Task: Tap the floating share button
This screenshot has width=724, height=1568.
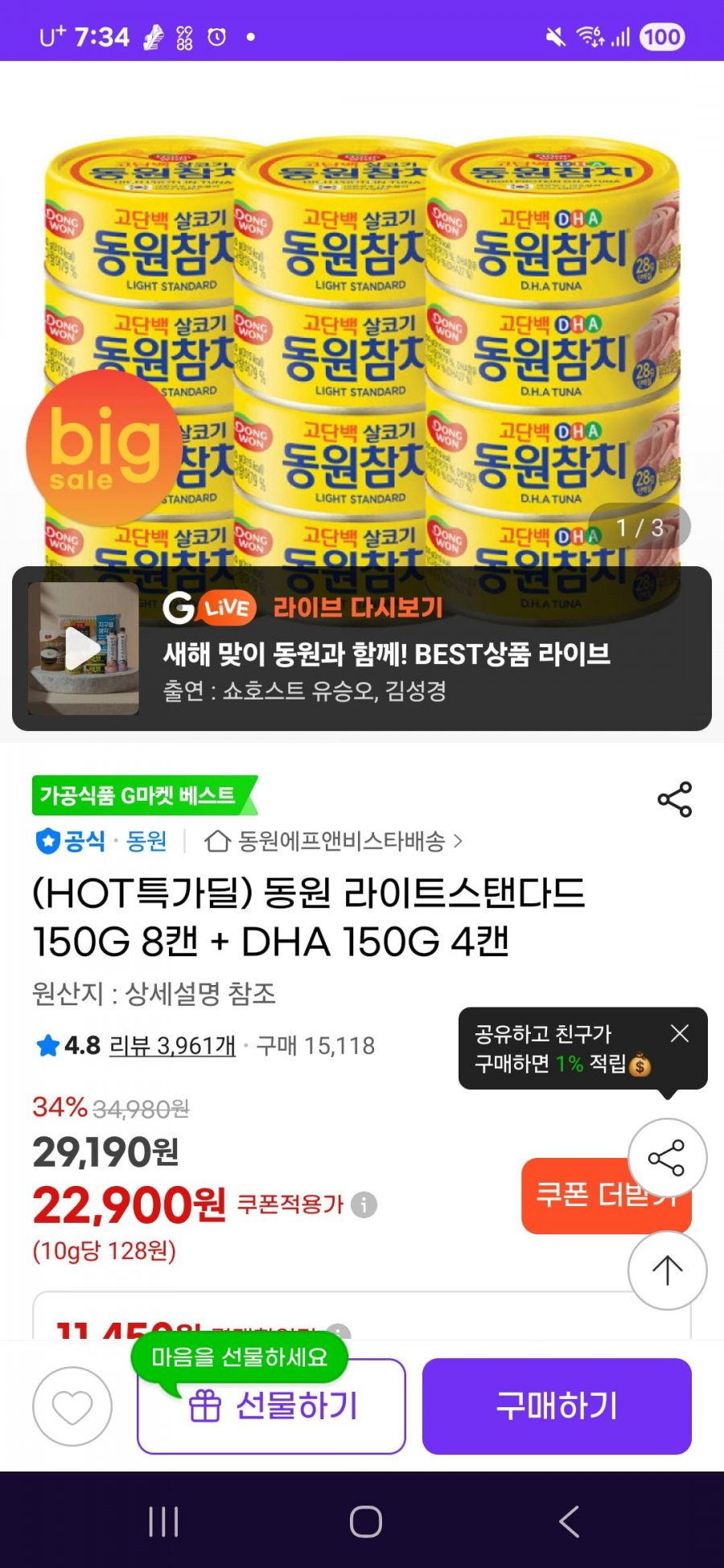Action: tap(667, 1158)
